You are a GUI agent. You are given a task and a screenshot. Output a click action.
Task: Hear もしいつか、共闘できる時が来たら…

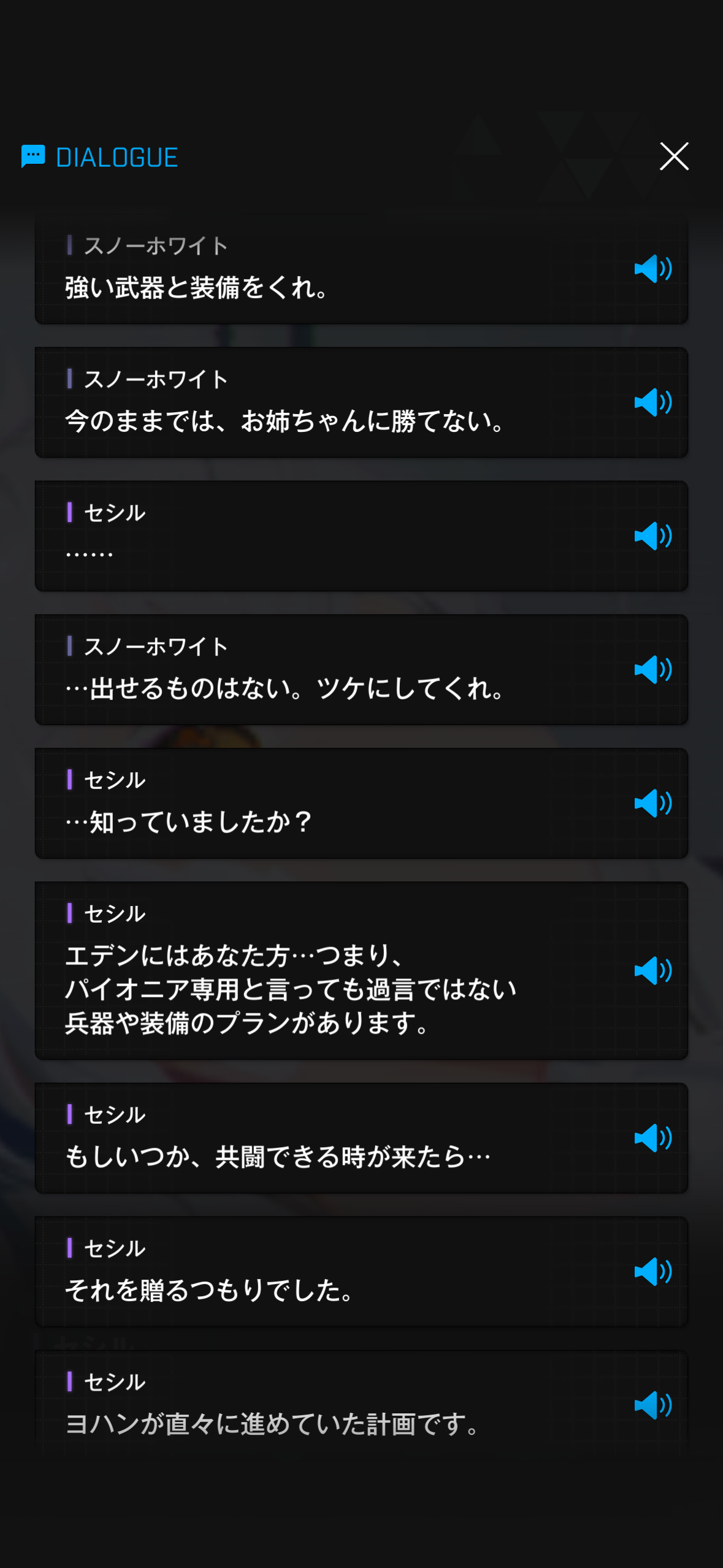point(652,1138)
